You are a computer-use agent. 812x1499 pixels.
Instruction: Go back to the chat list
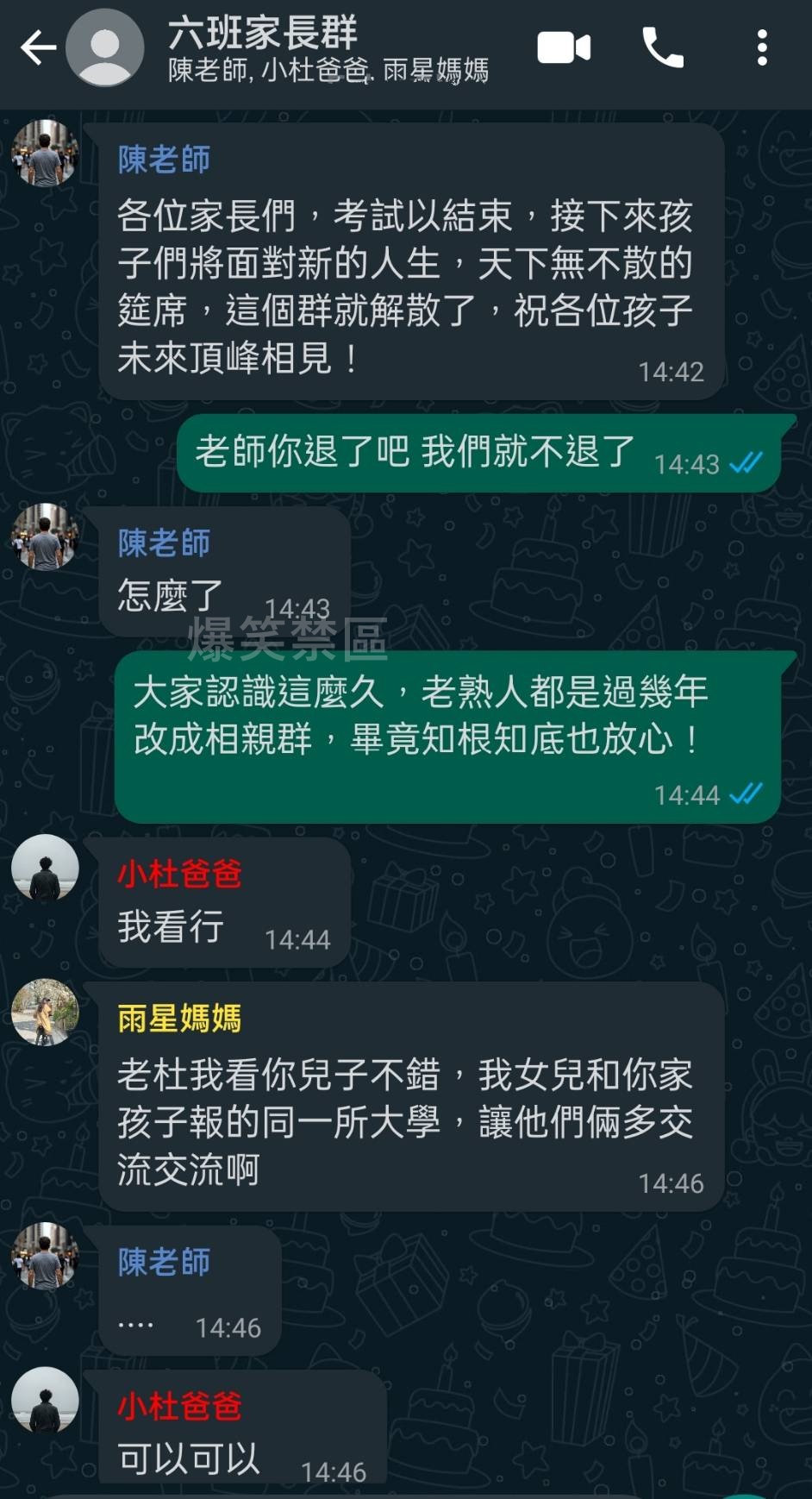38,47
